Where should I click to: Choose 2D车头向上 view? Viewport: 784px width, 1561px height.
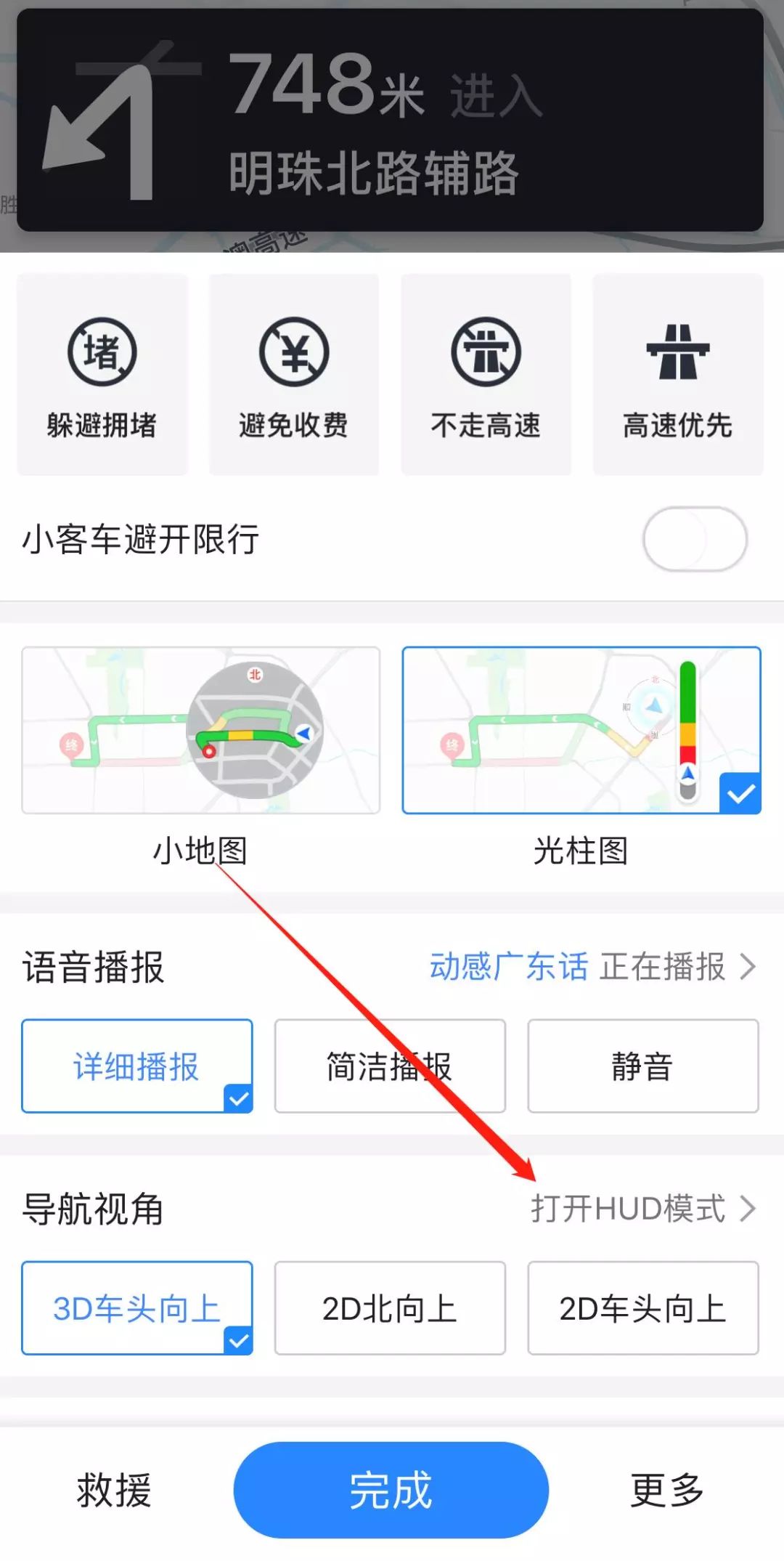tap(642, 1308)
